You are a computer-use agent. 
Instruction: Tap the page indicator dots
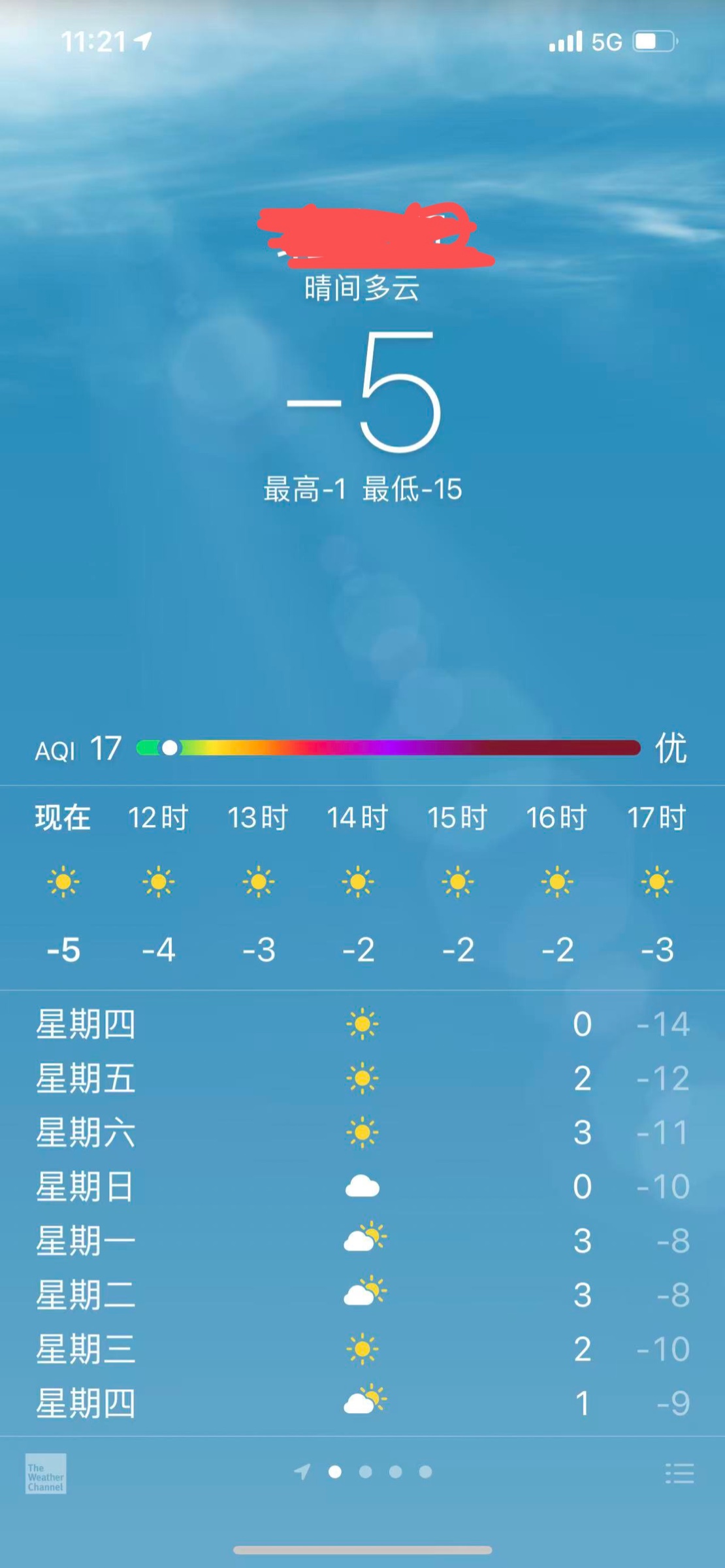coord(364,1472)
